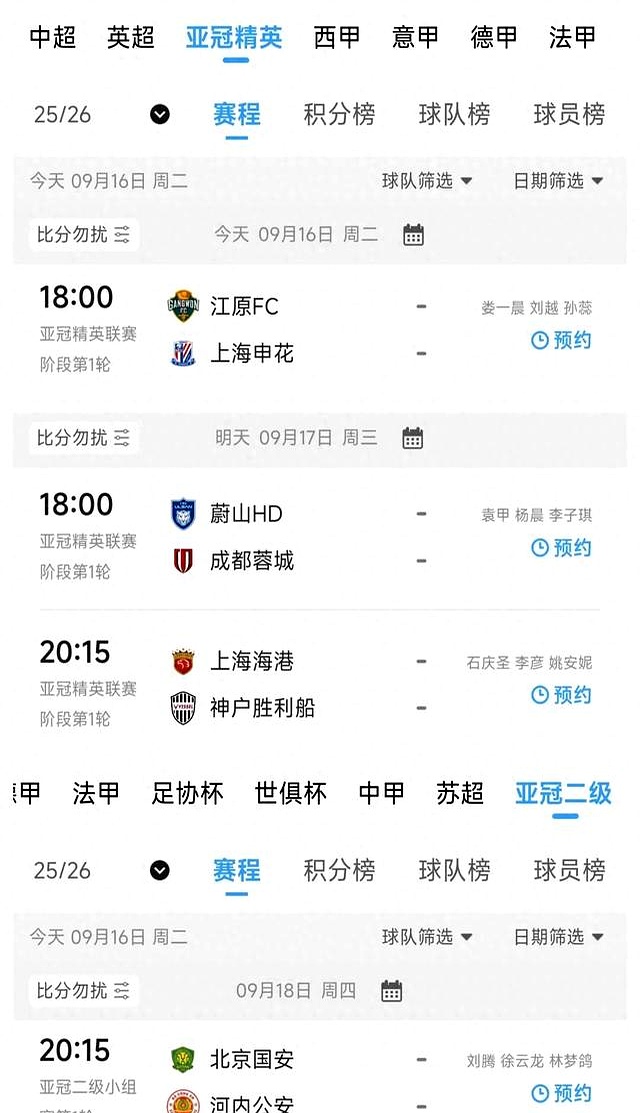Open the 世俱杯 tab

tap(290, 793)
